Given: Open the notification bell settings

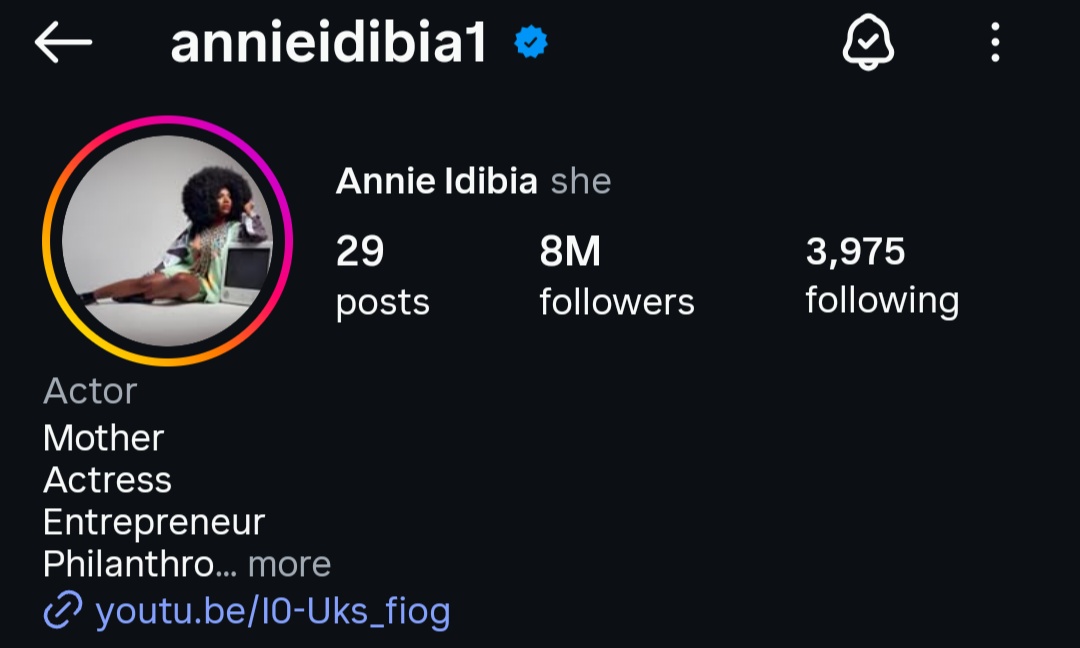Looking at the screenshot, I should click(867, 44).
